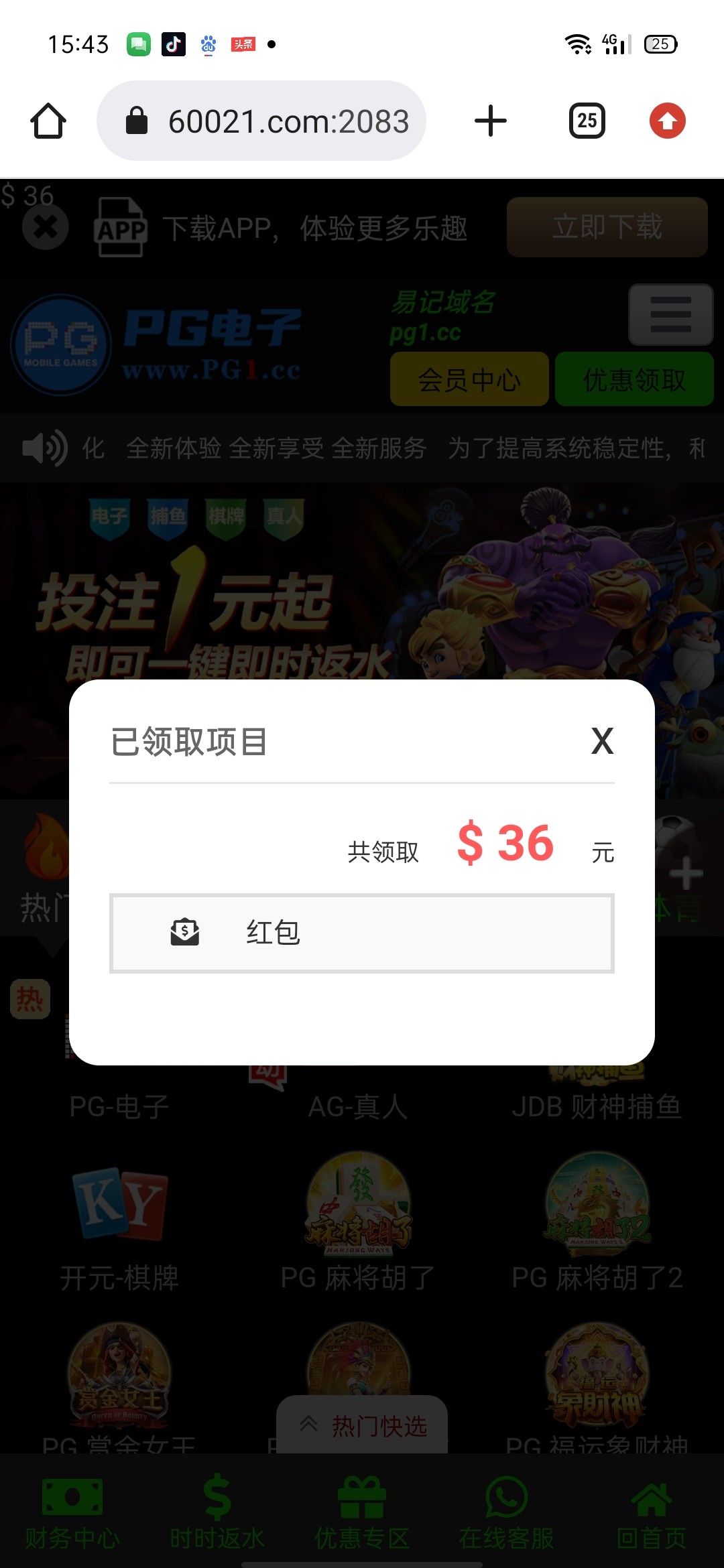Open the tab switcher showing 25

[587, 121]
